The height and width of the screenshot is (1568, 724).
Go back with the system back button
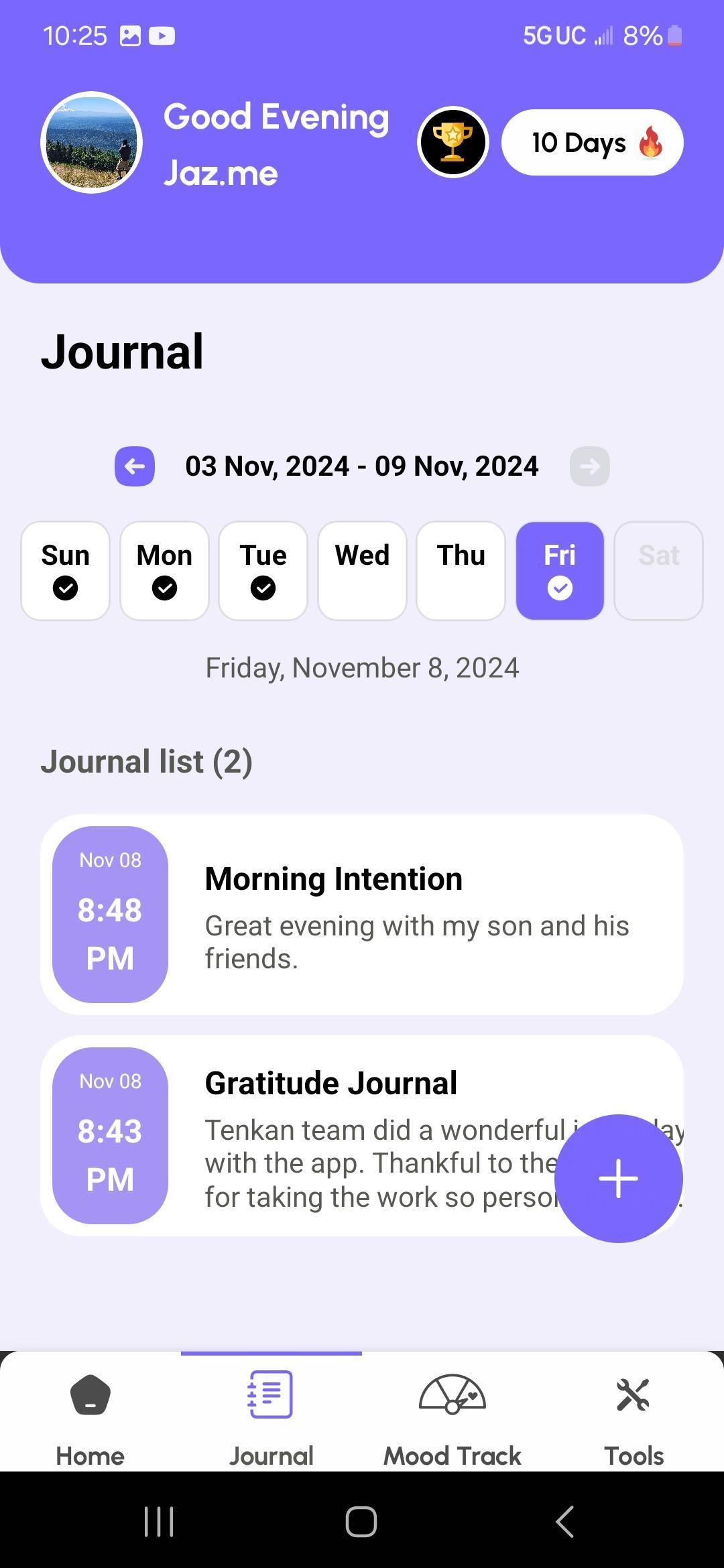(x=564, y=1521)
